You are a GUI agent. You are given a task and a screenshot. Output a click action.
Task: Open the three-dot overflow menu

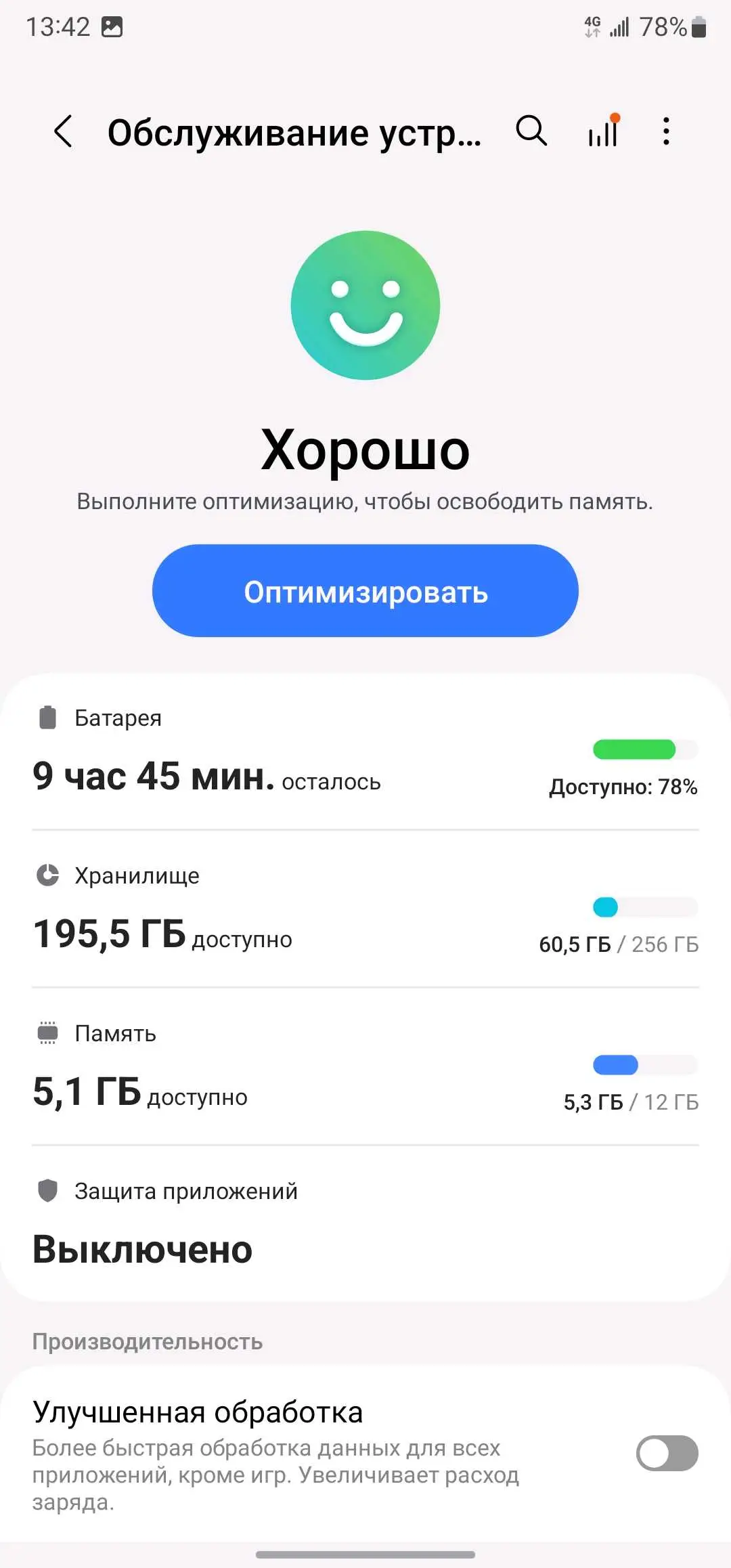coord(667,131)
